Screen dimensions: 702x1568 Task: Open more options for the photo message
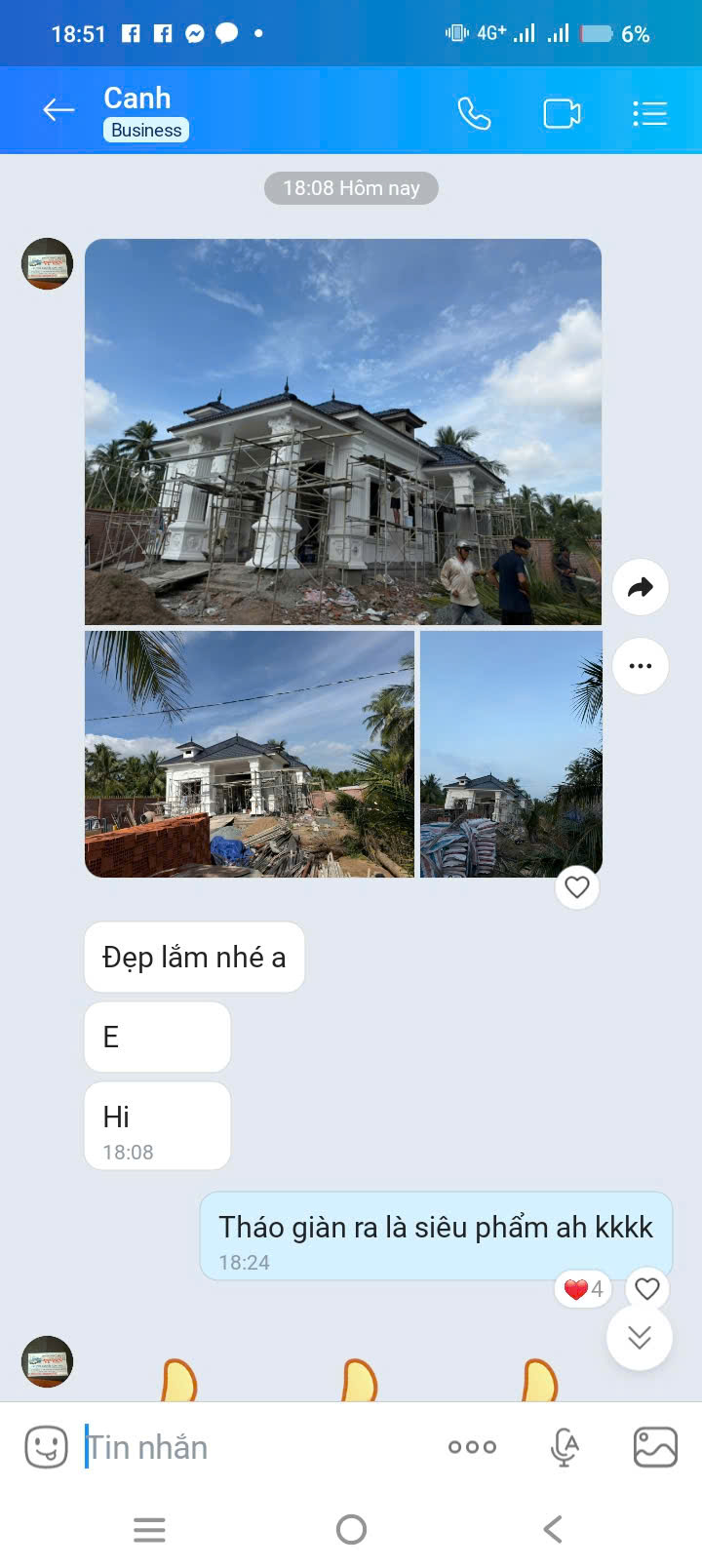coord(640,666)
